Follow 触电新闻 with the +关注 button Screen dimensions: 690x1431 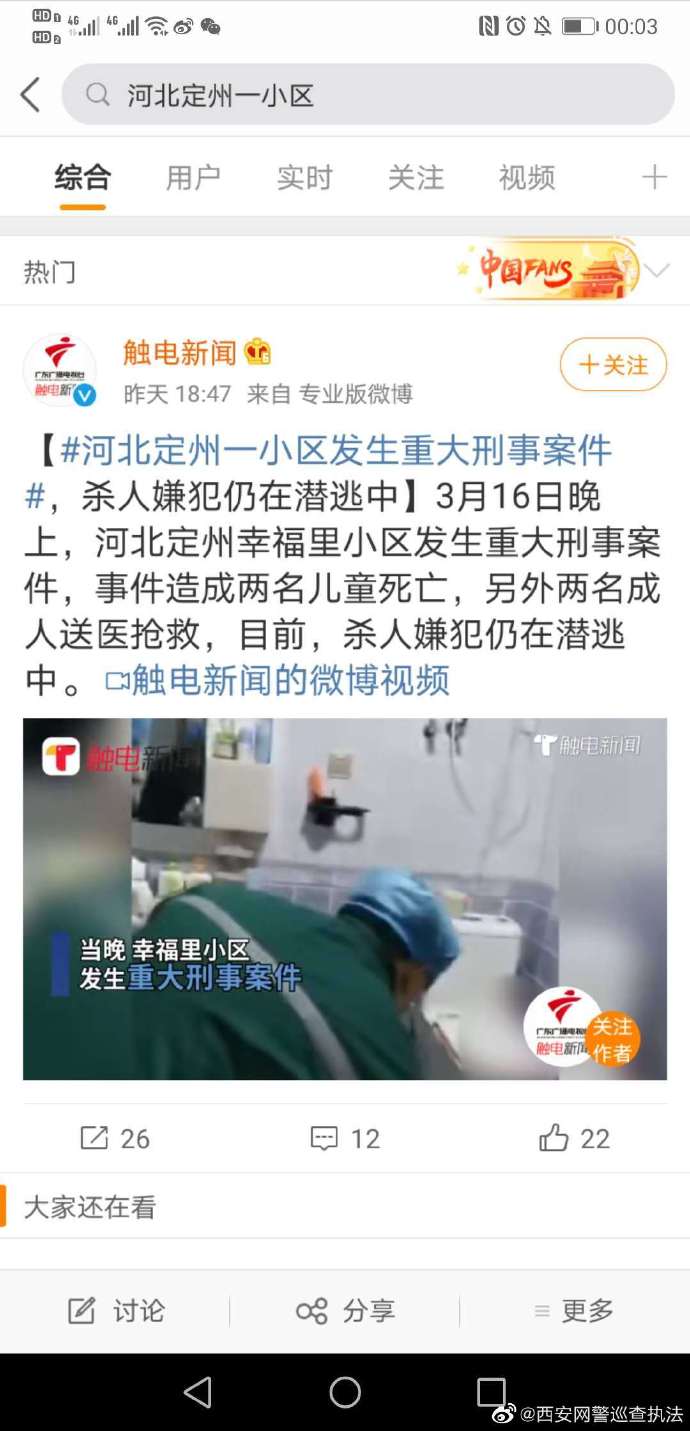613,365
